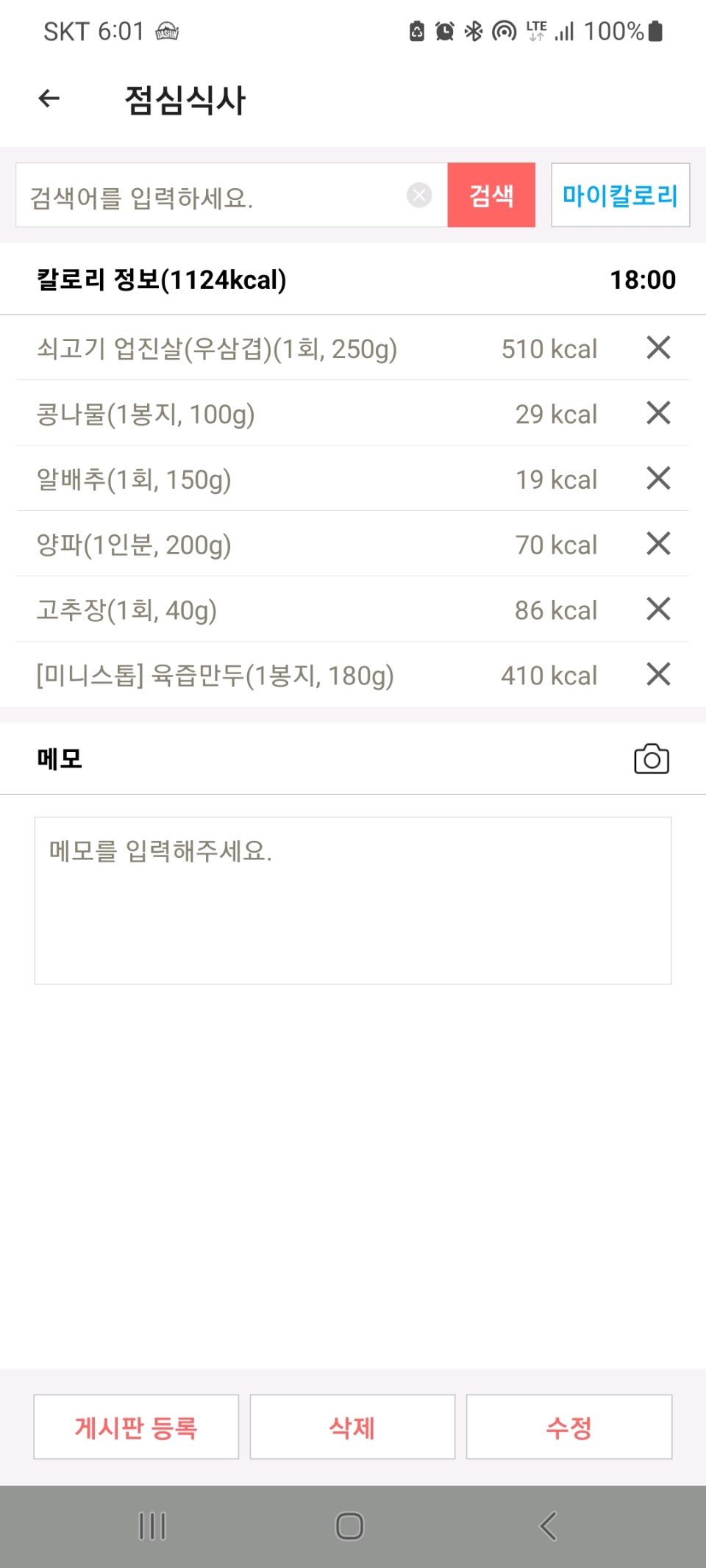Viewport: 706px width, 1568px height.
Task: Tap the memo text box
Action: click(353, 901)
